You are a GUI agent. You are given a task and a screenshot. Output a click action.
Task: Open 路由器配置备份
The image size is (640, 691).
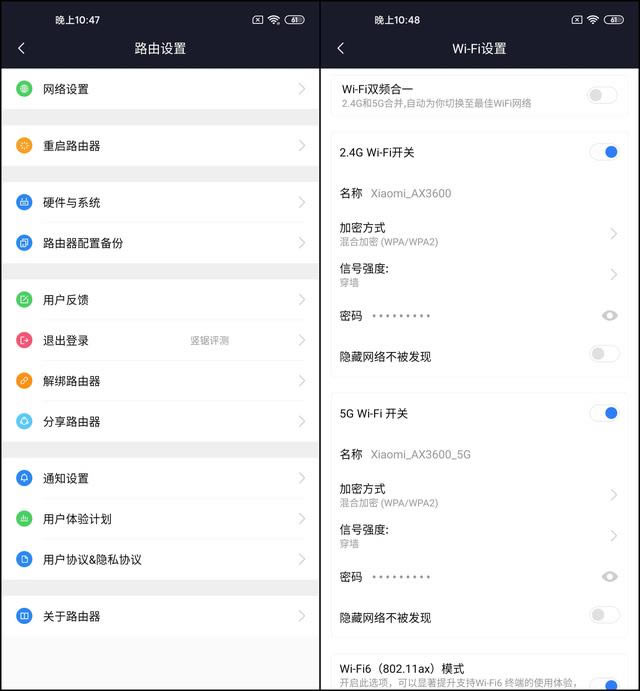pyautogui.click(x=160, y=243)
